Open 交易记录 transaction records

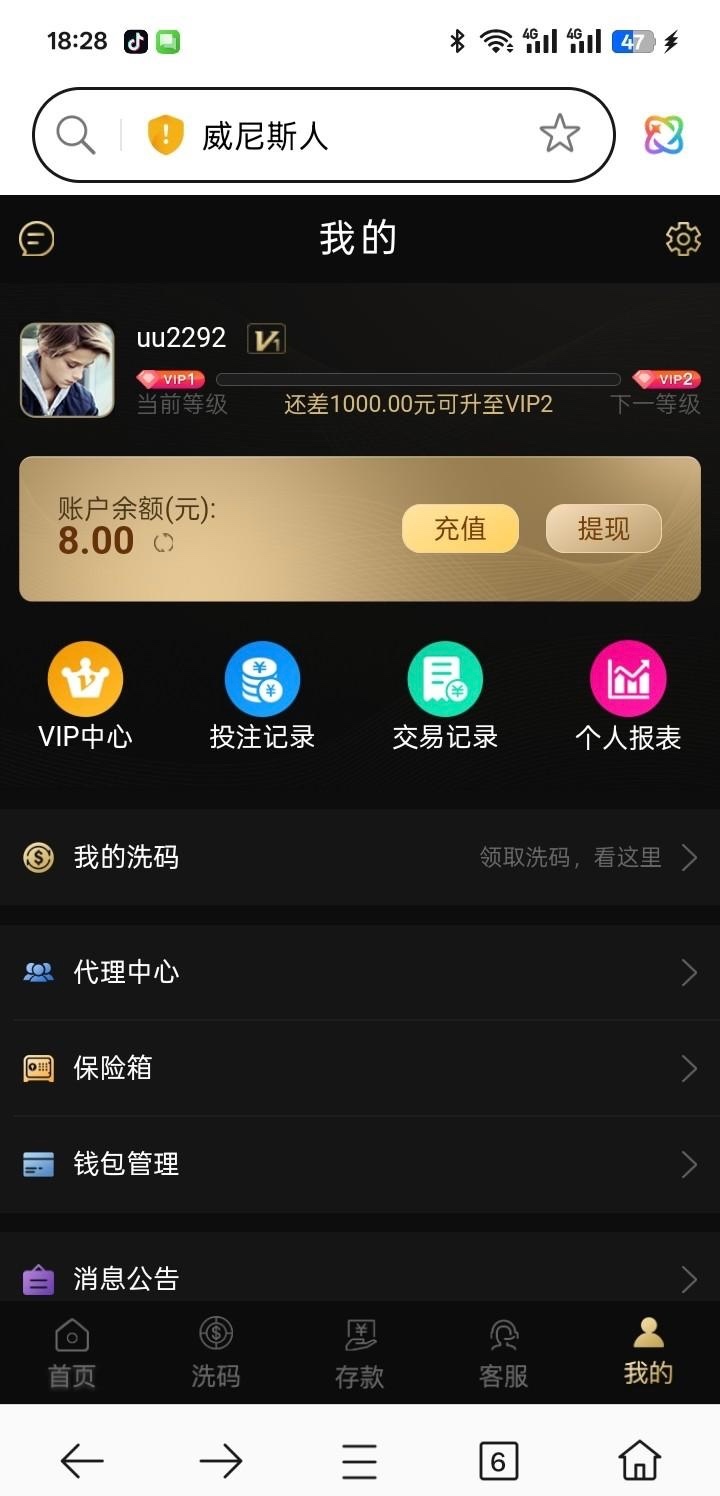[445, 697]
